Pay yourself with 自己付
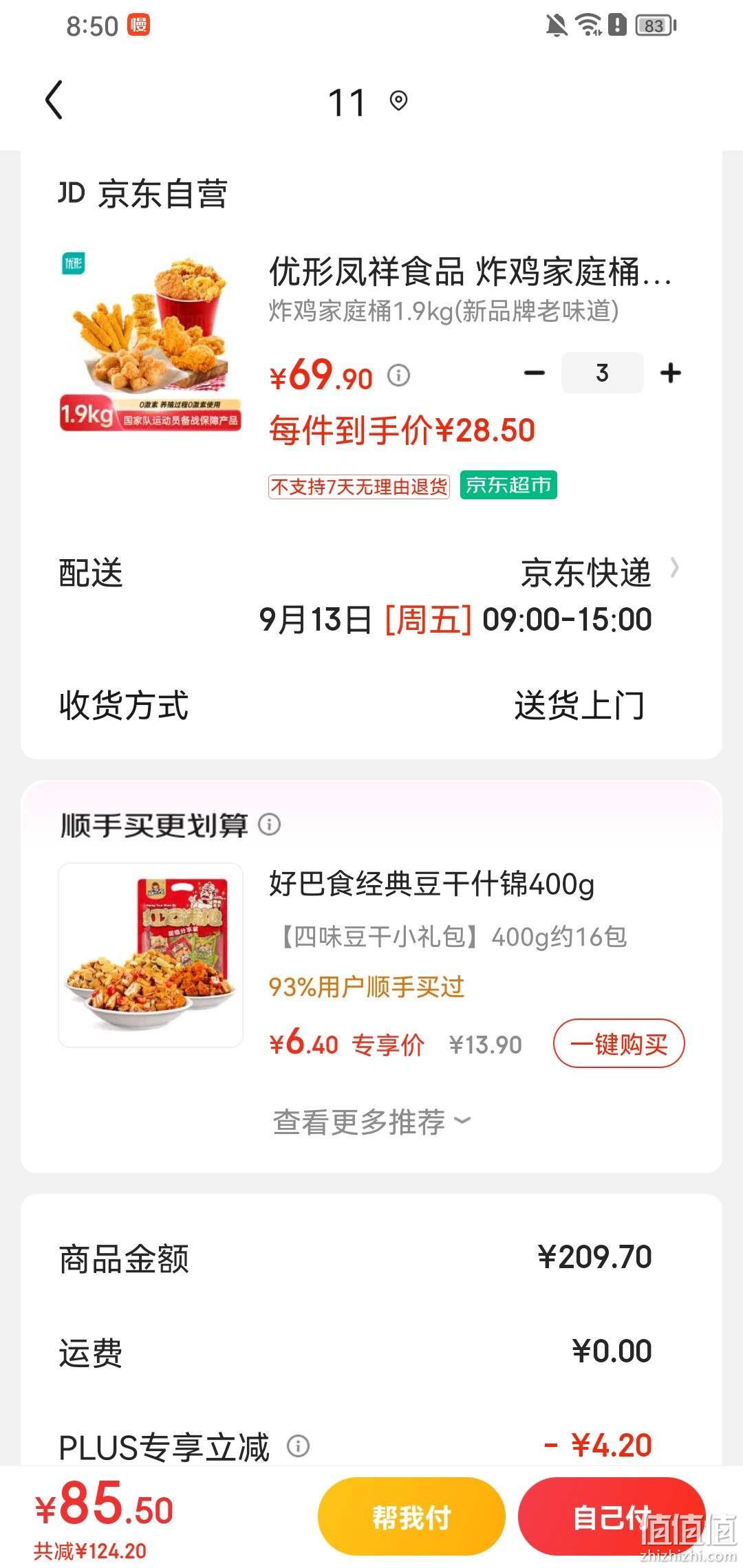 [612, 1516]
